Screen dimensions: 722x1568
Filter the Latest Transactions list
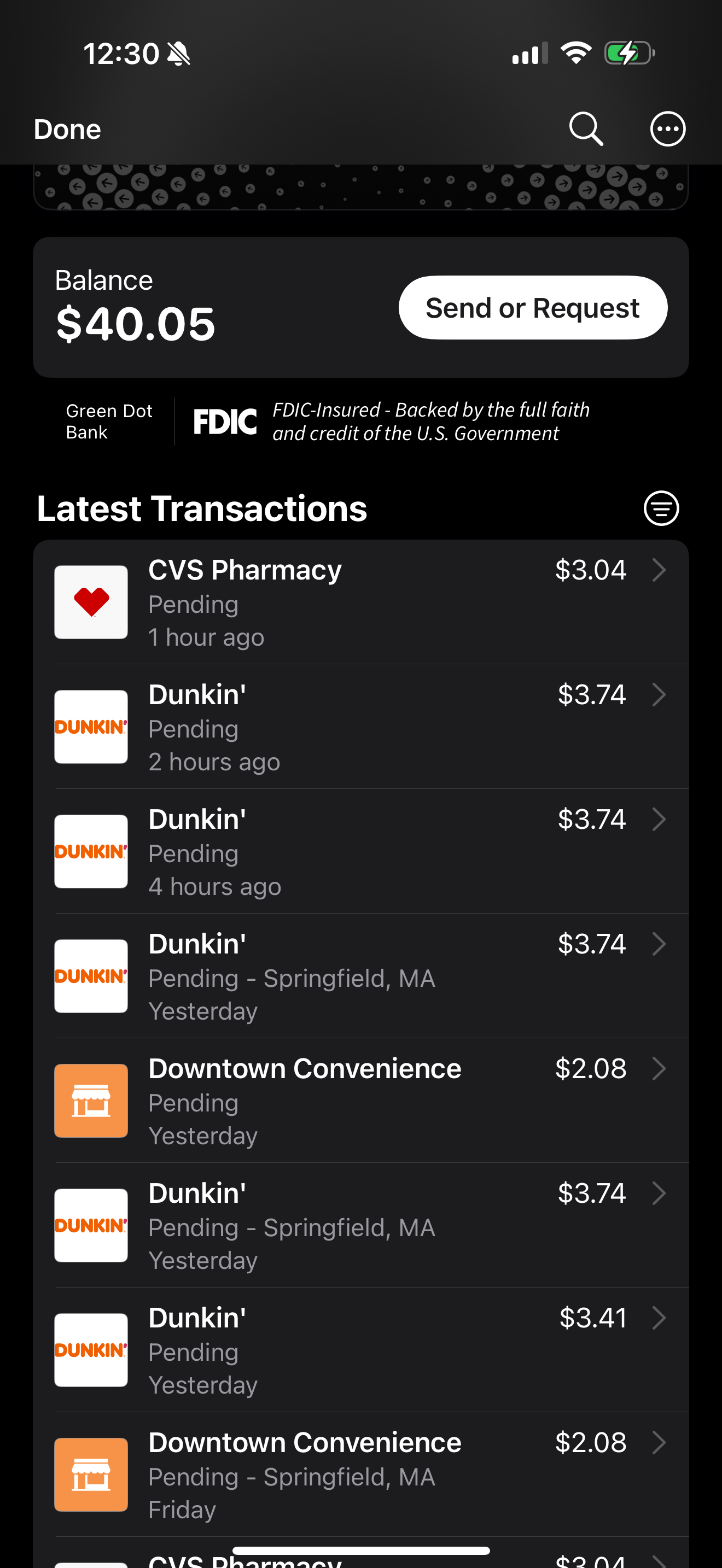coord(661,508)
